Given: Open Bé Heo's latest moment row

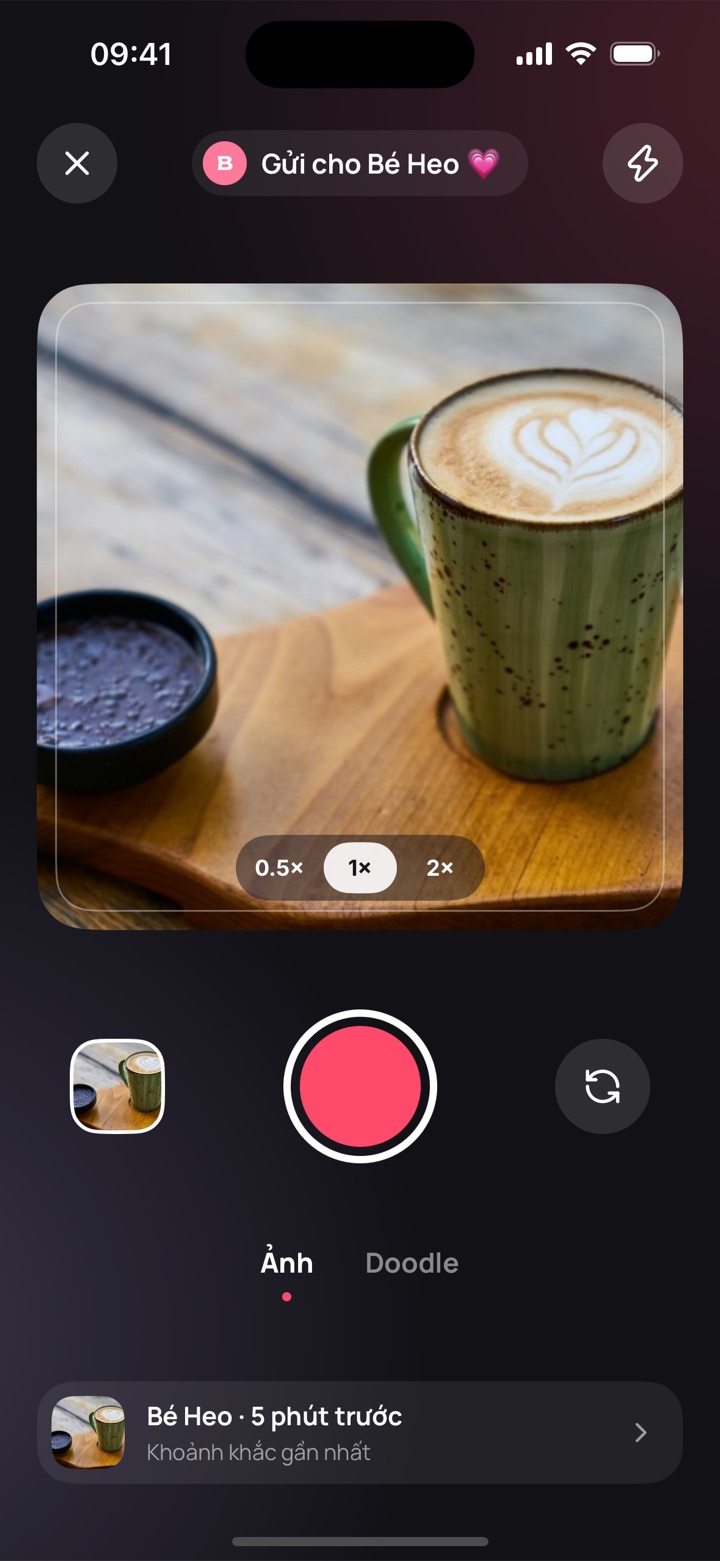Looking at the screenshot, I should (x=360, y=1432).
